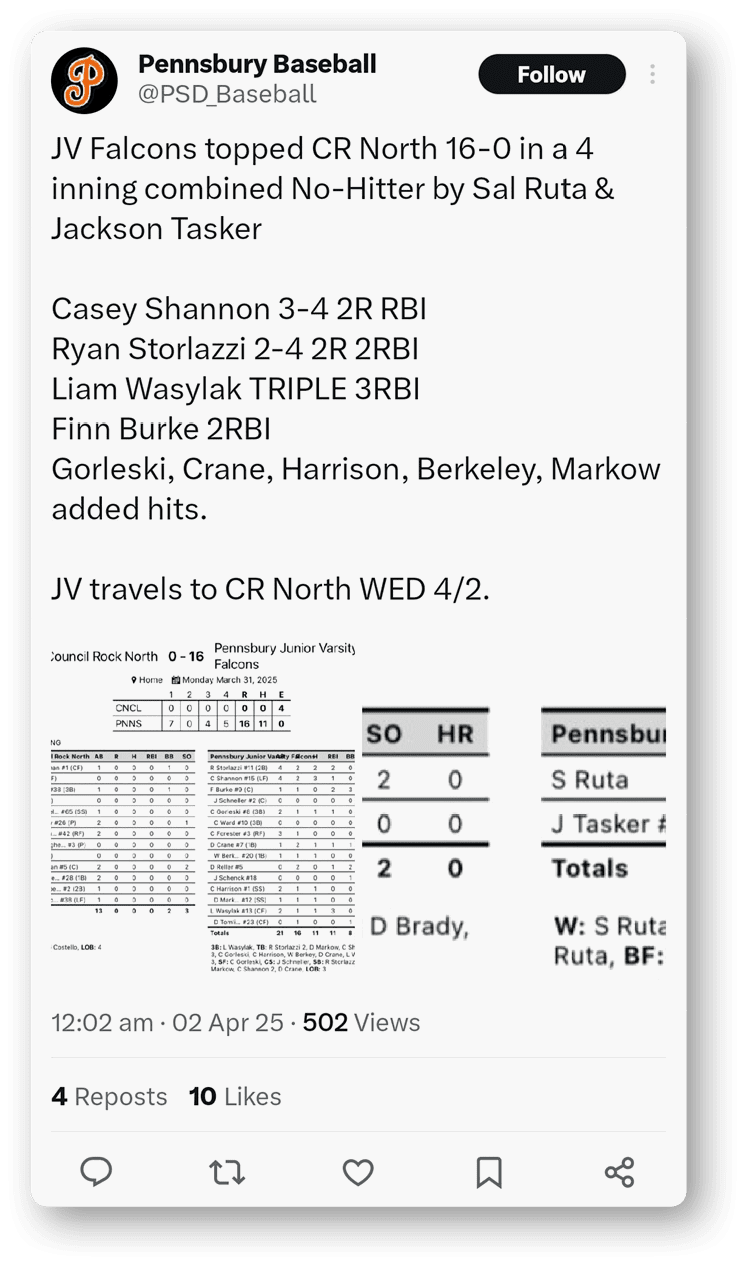Like the JV Falcons post
Image resolution: width=745 pixels, height=1266 pixels.
pos(358,1171)
